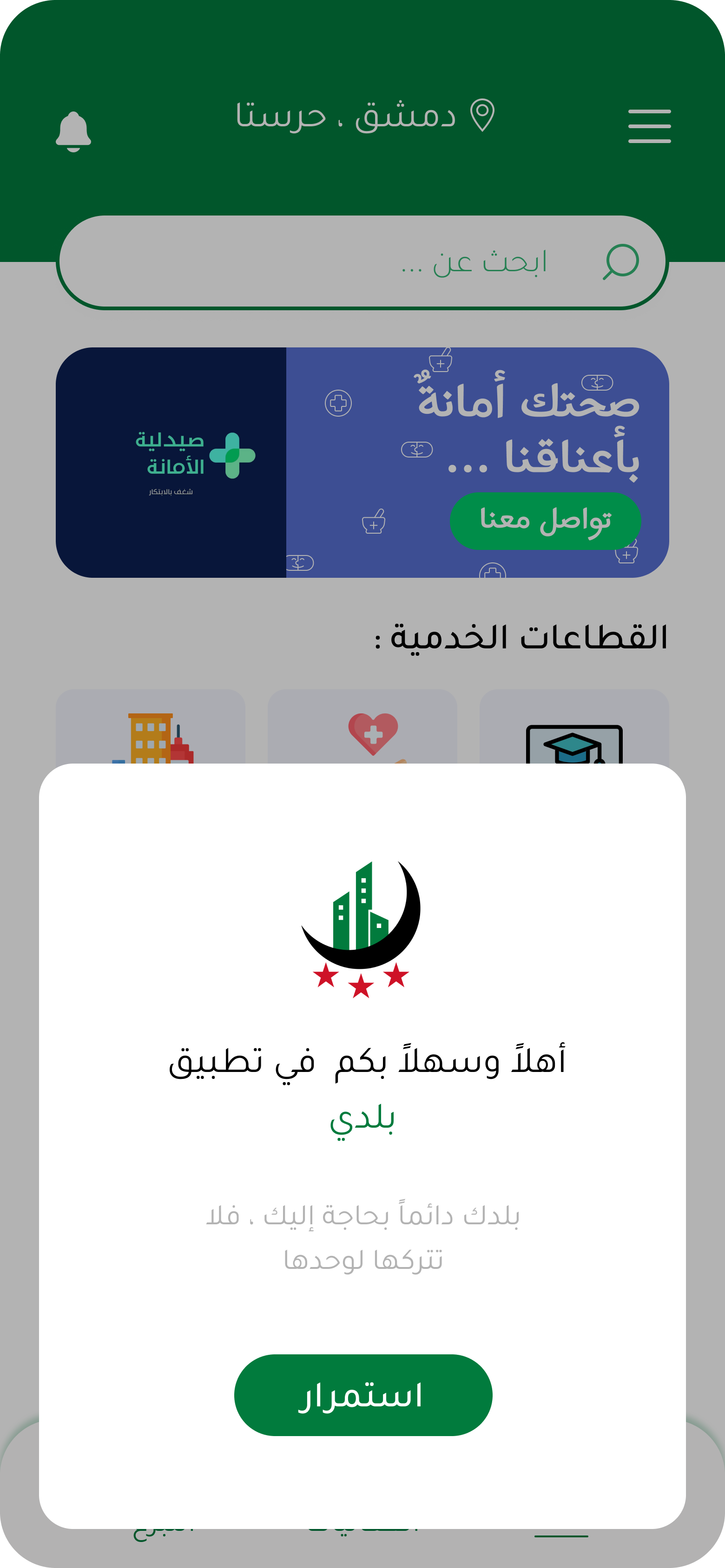Select the location دمشق ، حرستا
725x1568 pixels.
(x=364, y=116)
